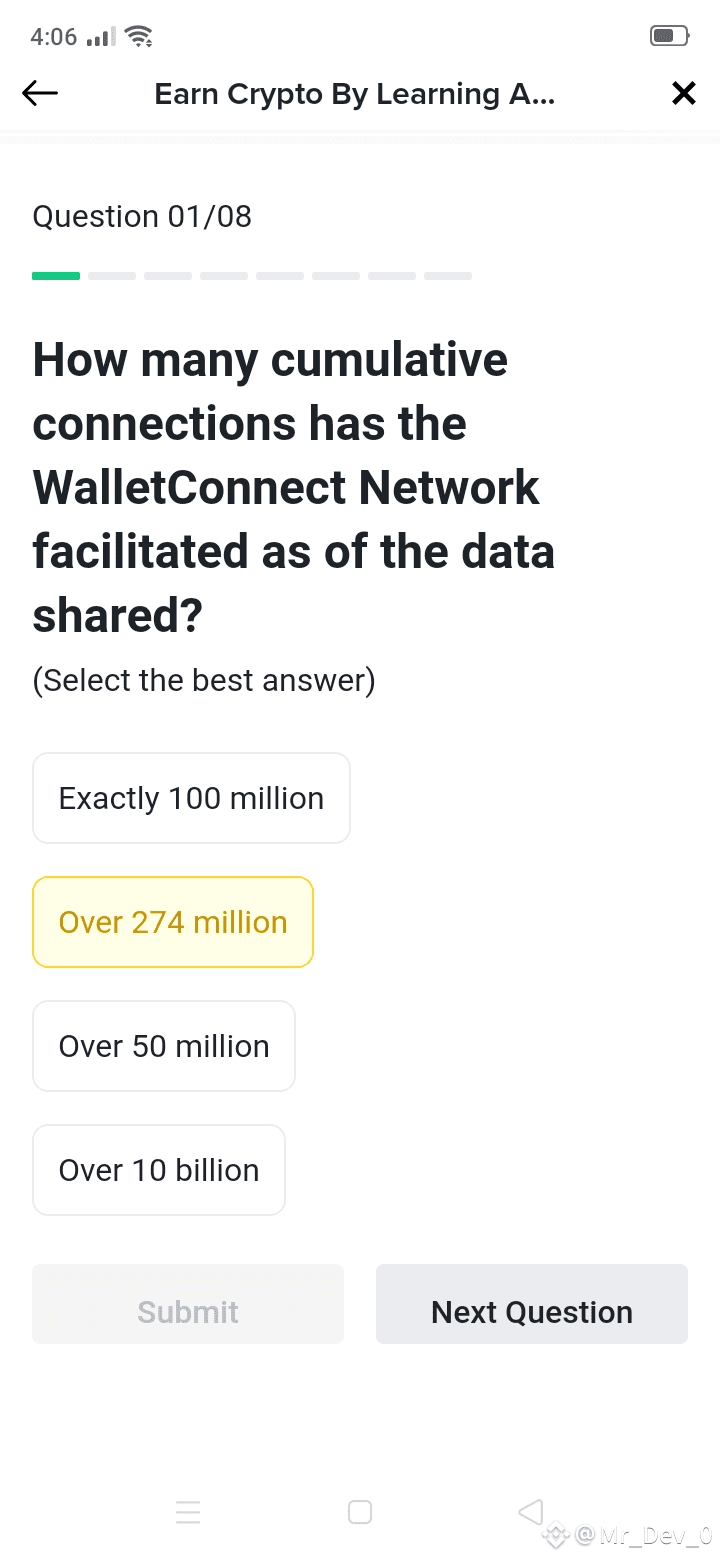The width and height of the screenshot is (720, 1560).
Task: Select the answer Exactly 100 million
Action: [x=191, y=798]
